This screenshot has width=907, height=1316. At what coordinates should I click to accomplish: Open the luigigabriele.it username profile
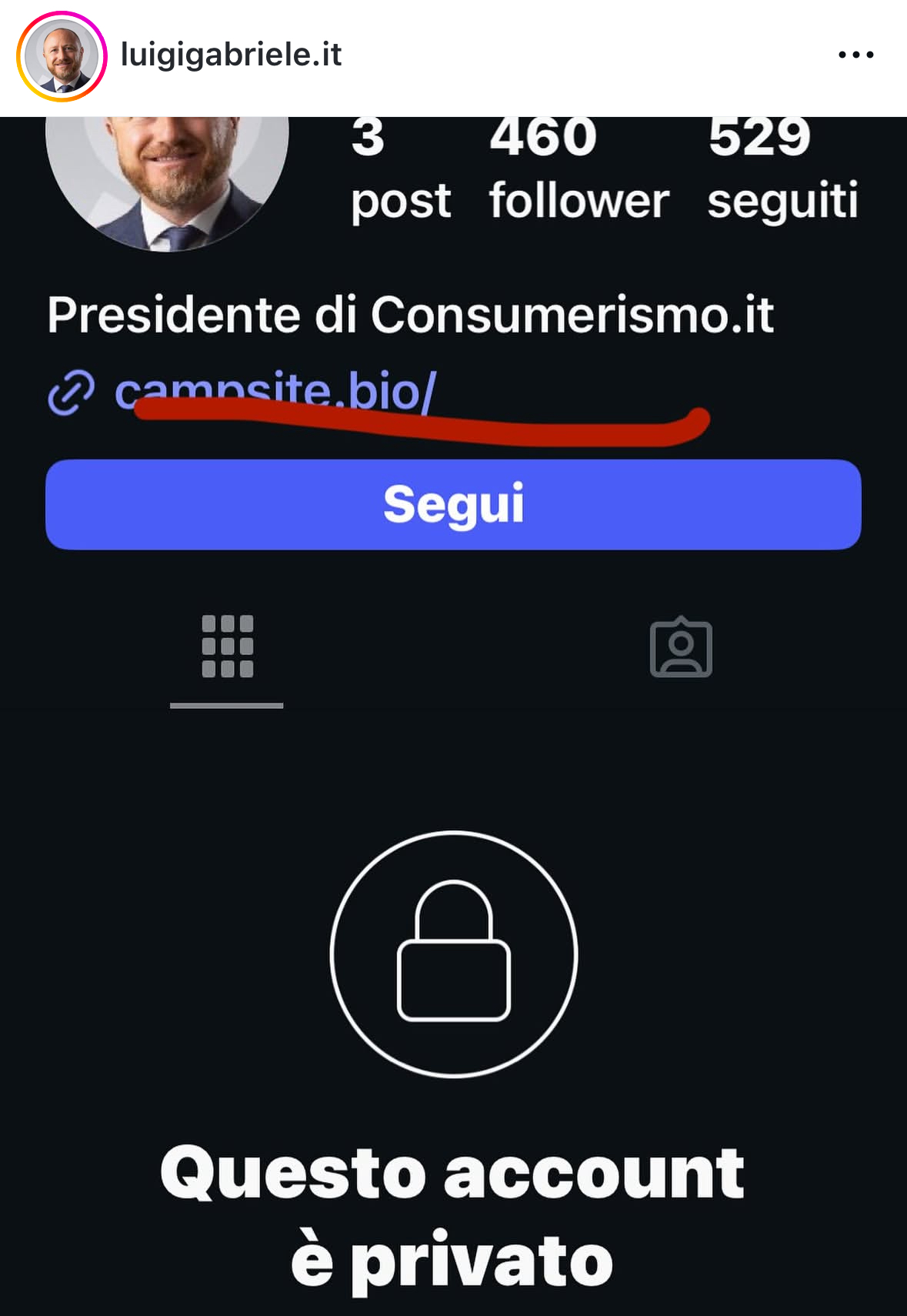click(231, 55)
